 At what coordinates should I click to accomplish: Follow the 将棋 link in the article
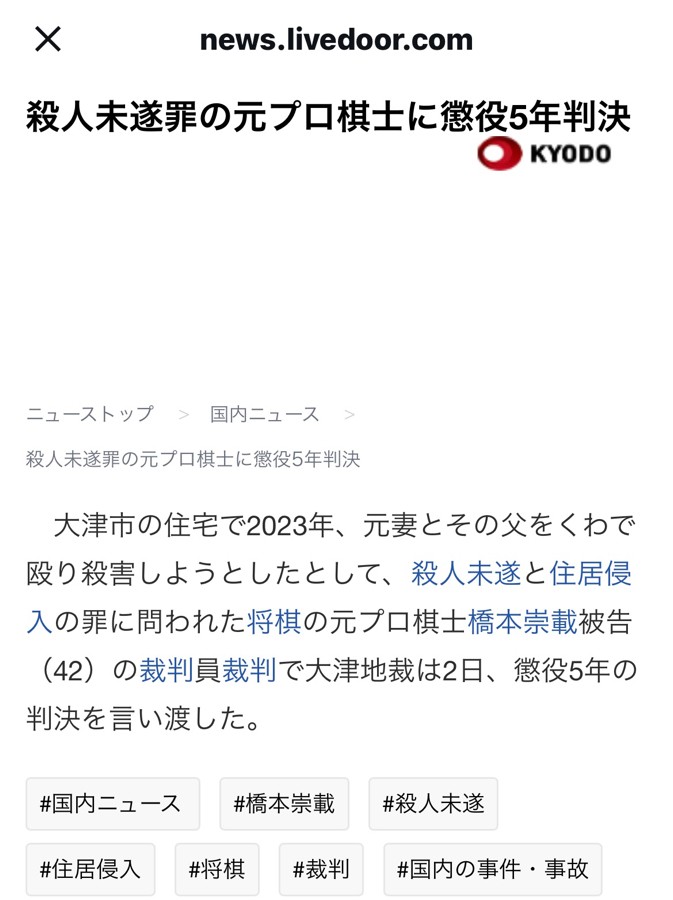click(274, 622)
